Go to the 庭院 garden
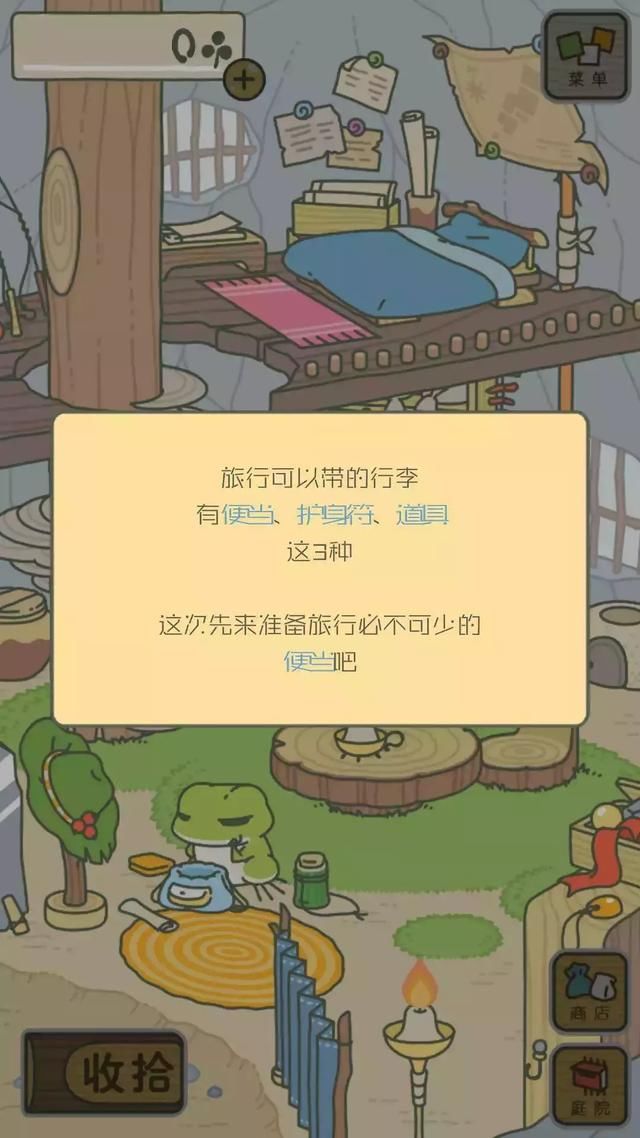 point(588,1086)
